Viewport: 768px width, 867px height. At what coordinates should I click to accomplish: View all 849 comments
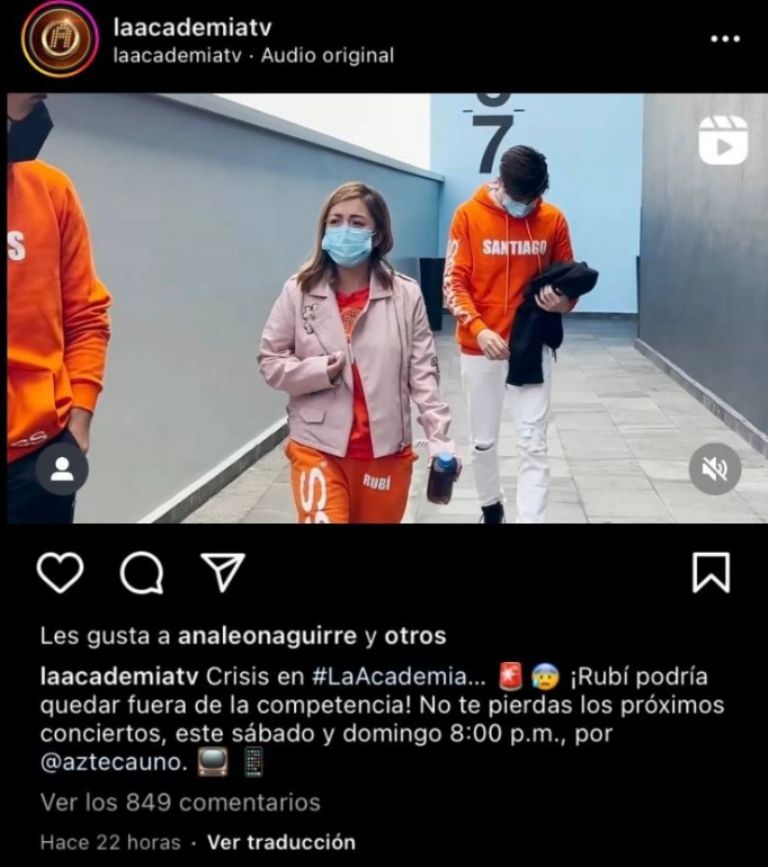click(x=180, y=802)
